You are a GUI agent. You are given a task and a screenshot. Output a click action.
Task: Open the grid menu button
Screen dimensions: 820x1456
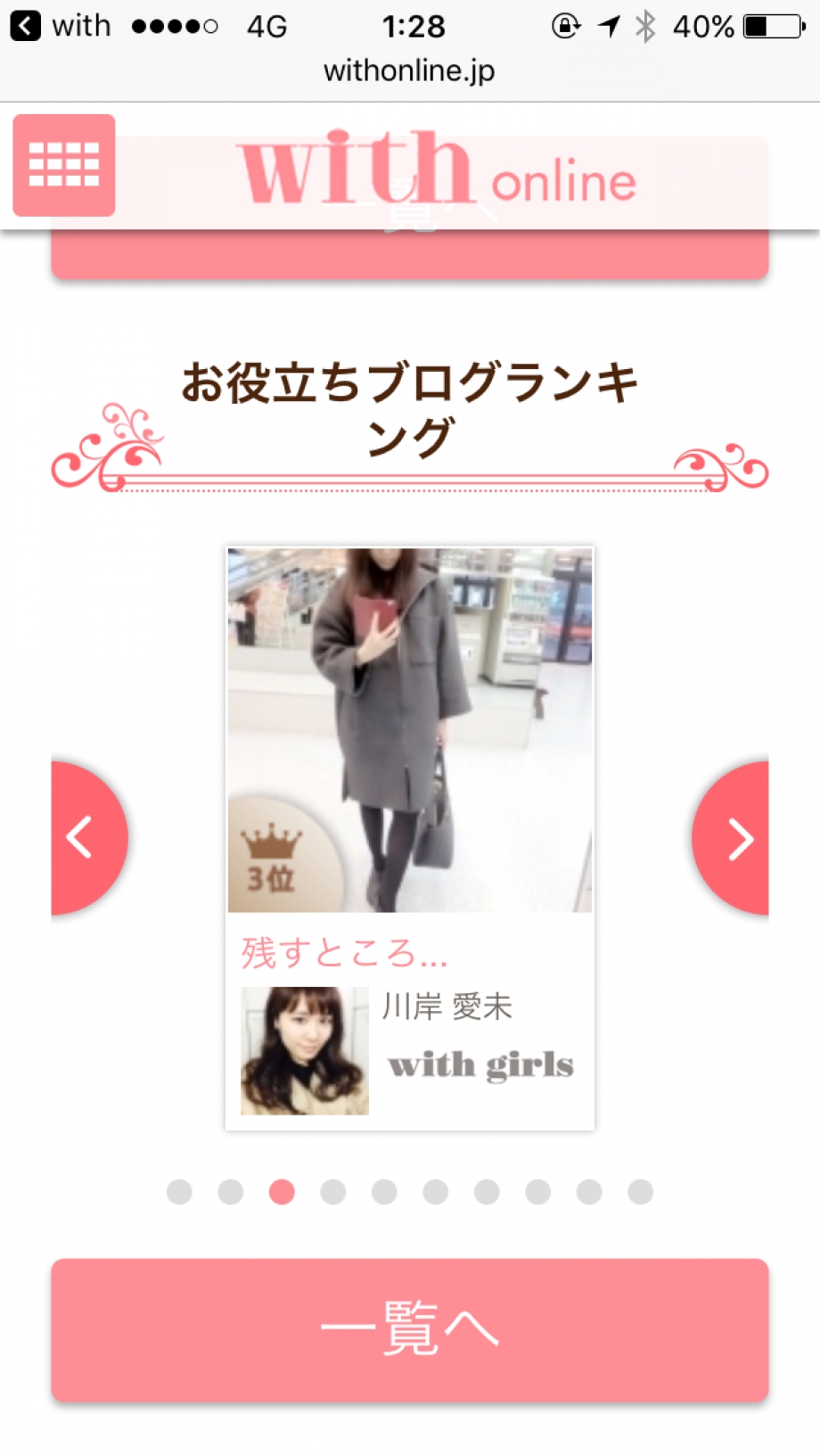(x=63, y=165)
